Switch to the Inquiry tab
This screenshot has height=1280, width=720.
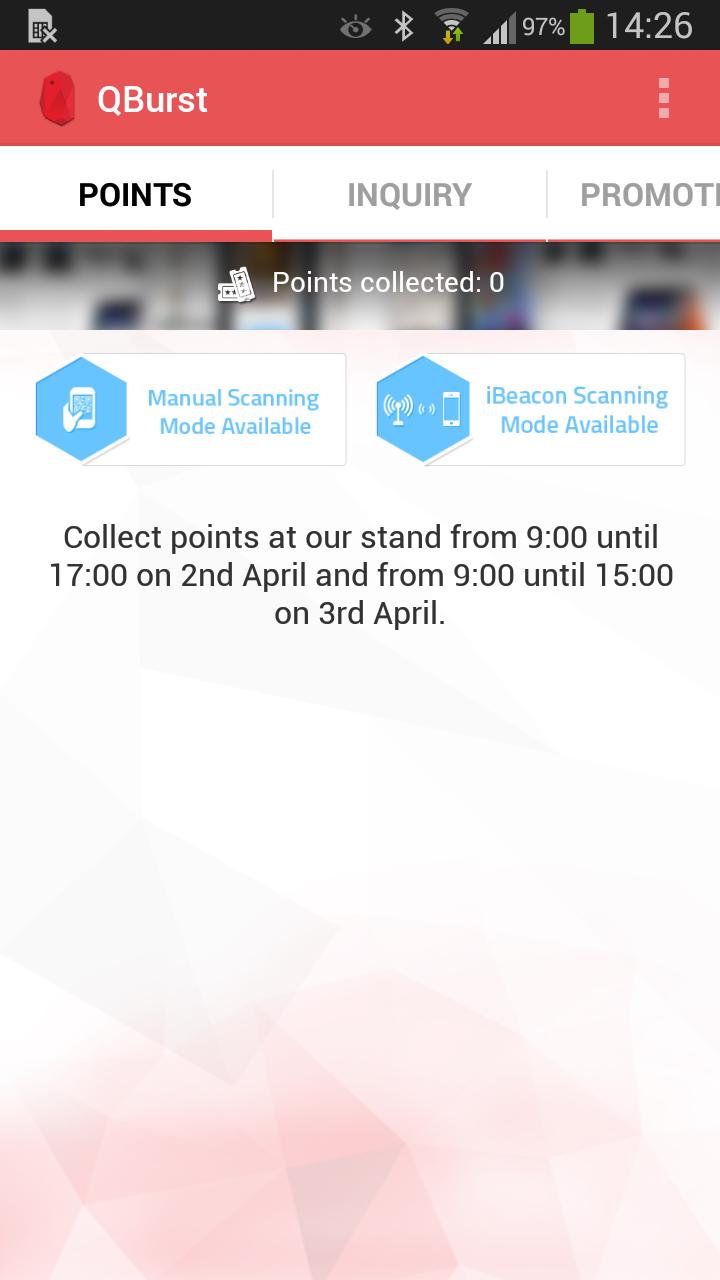point(409,195)
